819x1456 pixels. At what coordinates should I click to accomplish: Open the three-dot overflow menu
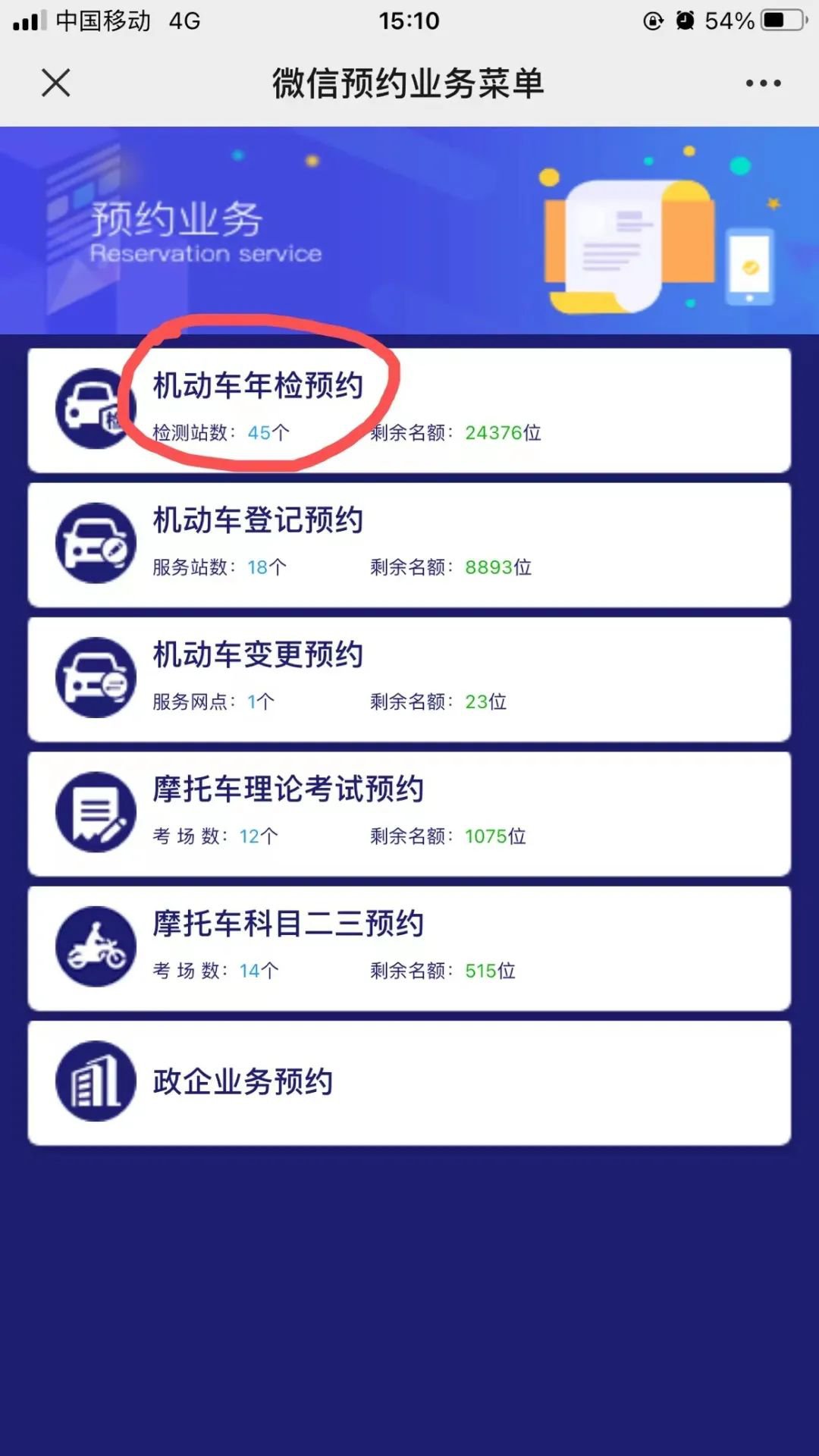point(763,83)
